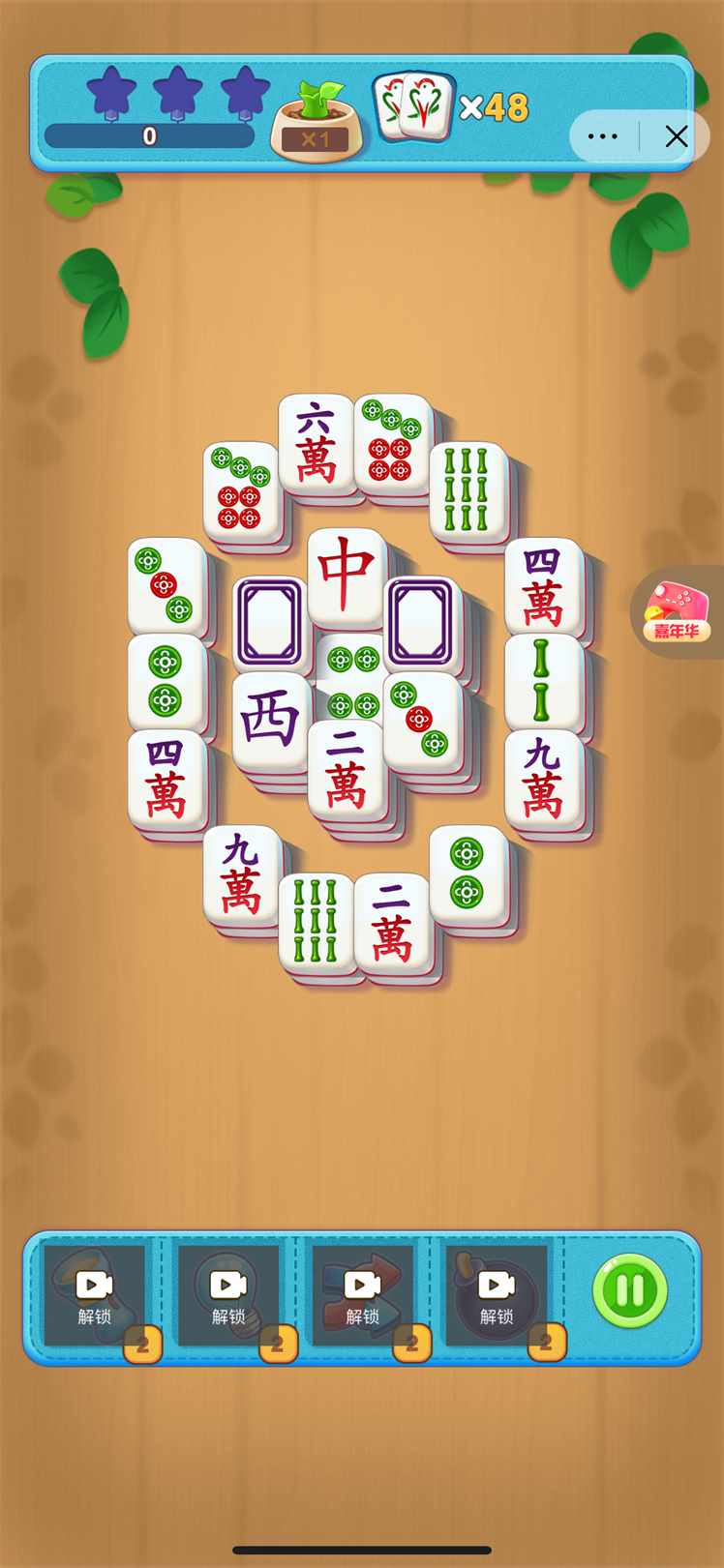Unlock the lightbulb hint power-up

[x=228, y=1294]
